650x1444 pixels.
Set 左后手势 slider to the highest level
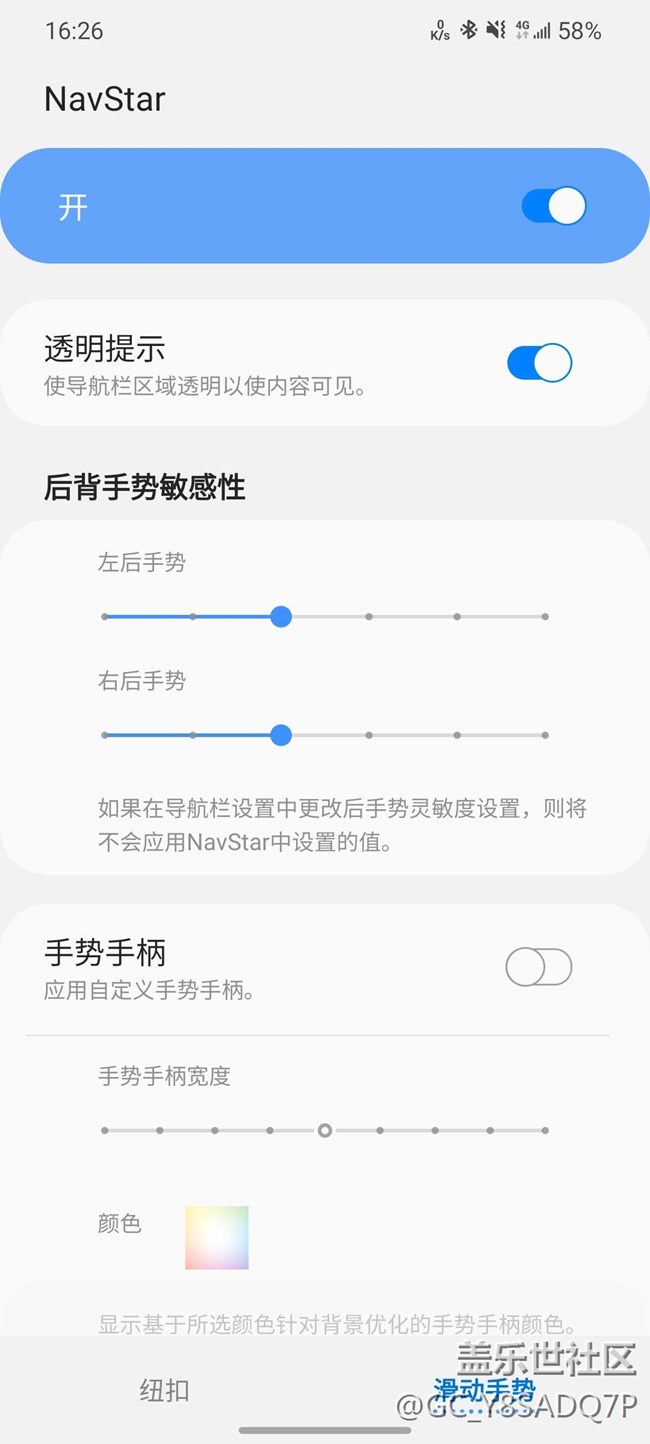coord(545,617)
